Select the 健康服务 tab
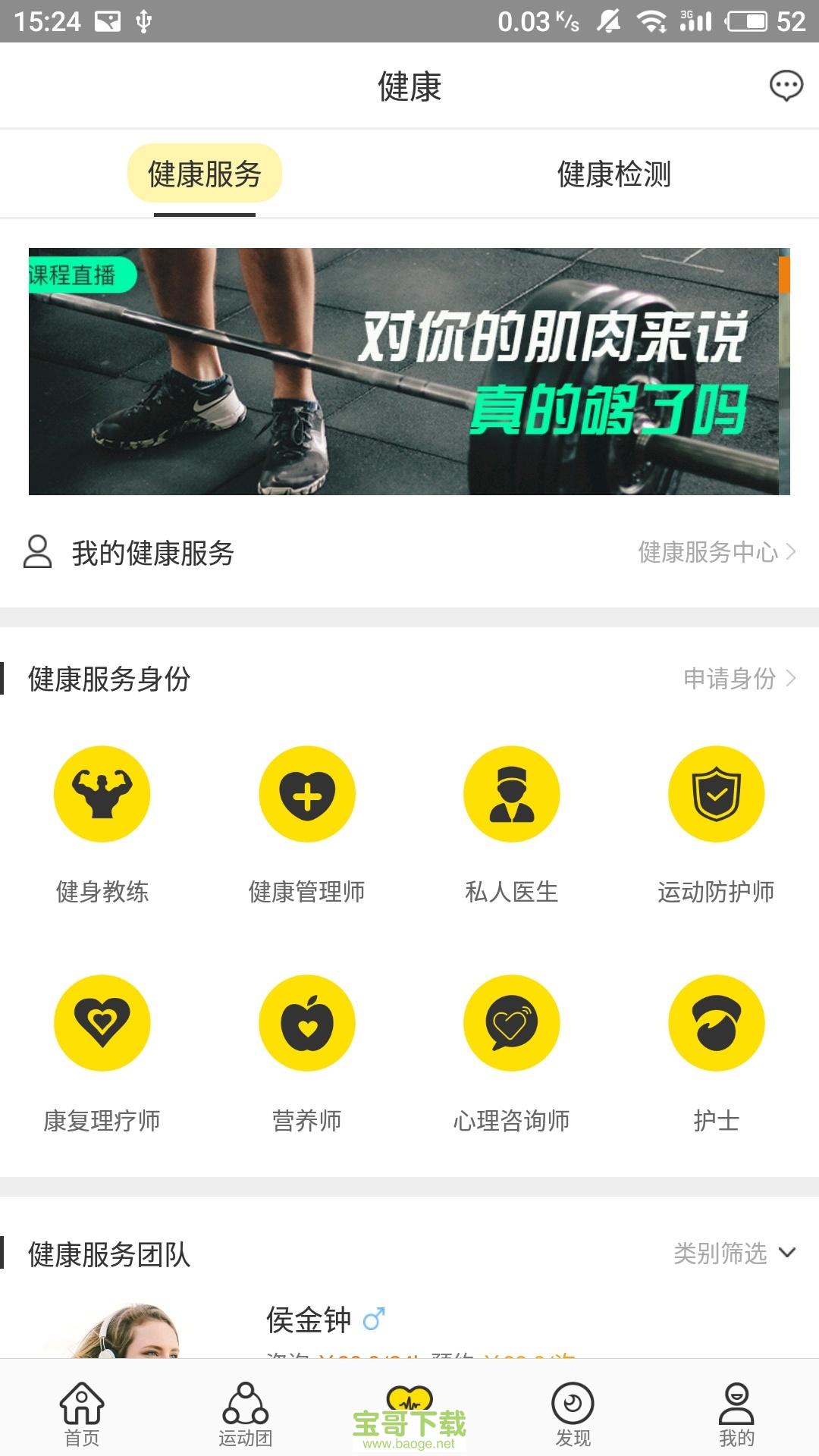819x1456 pixels. click(x=205, y=173)
